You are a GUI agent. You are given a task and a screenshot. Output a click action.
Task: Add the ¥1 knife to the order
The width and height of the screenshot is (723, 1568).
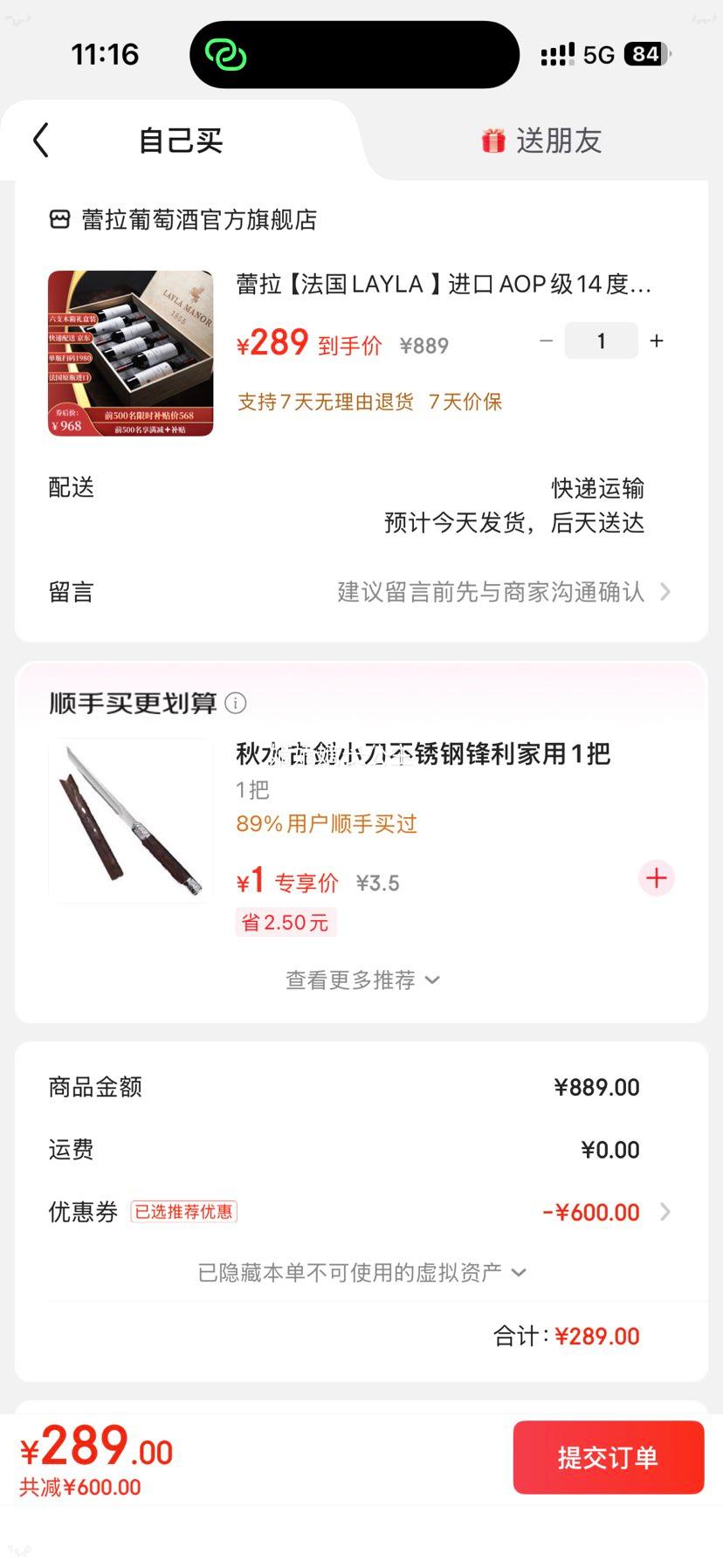[x=657, y=878]
